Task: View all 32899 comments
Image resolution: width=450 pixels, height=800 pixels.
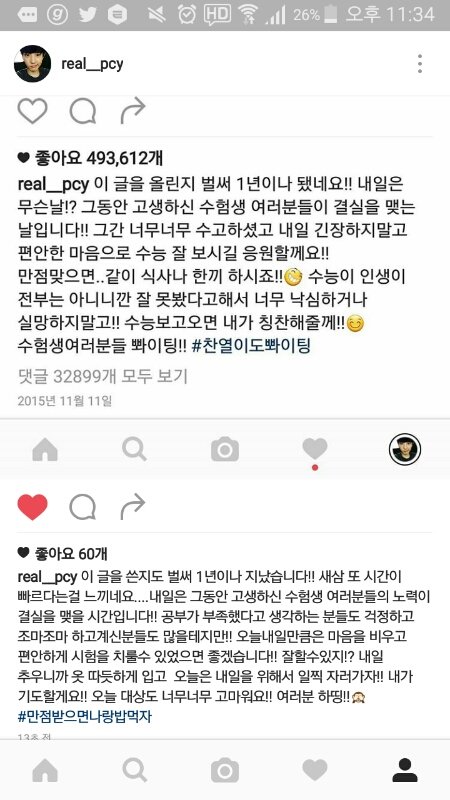Action: pyautogui.click(x=103, y=376)
